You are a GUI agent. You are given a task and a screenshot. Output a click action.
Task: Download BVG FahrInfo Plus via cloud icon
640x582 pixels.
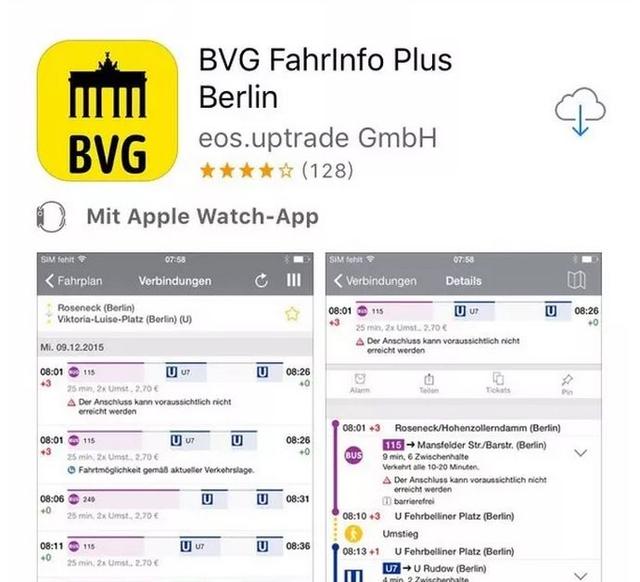581,111
